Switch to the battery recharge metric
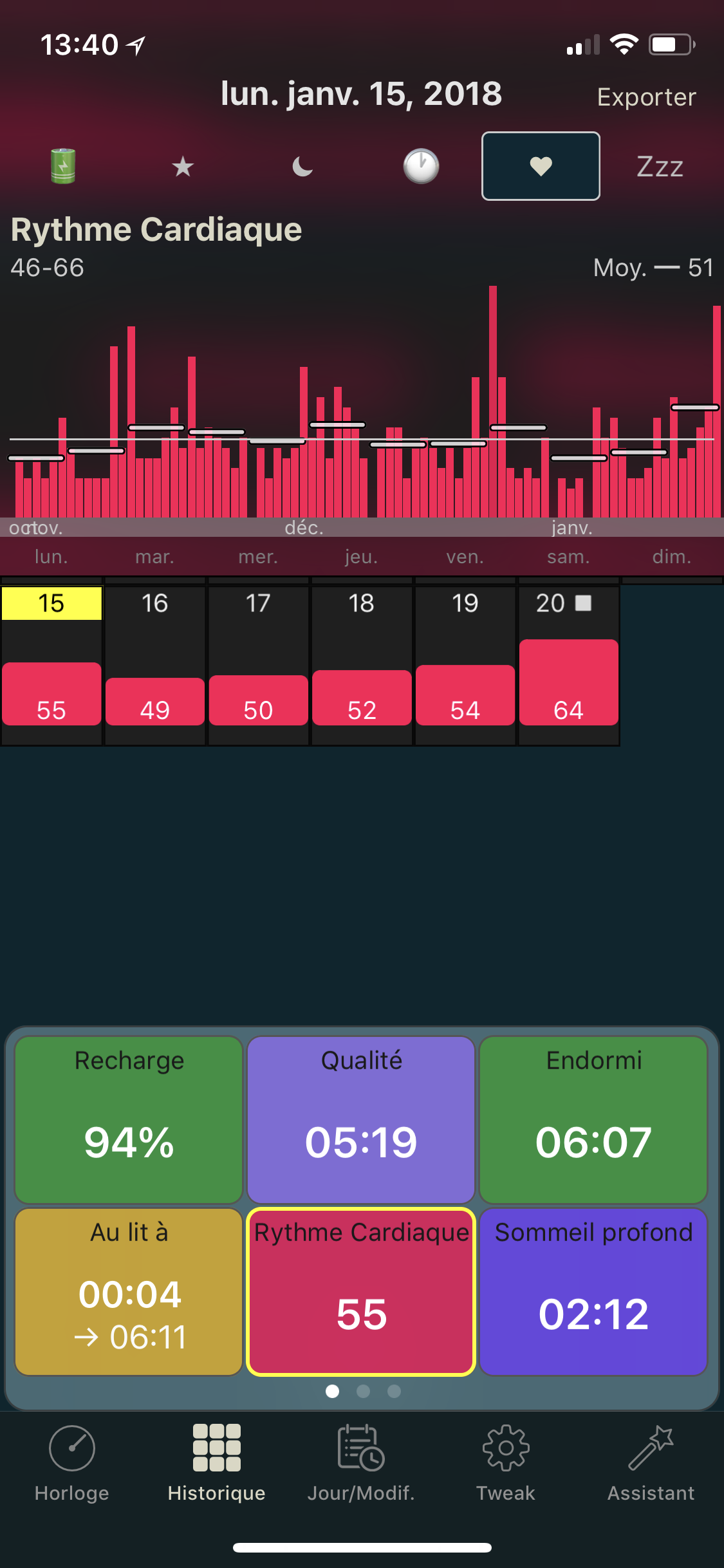Viewport: 724px width, 1568px height. (x=63, y=166)
